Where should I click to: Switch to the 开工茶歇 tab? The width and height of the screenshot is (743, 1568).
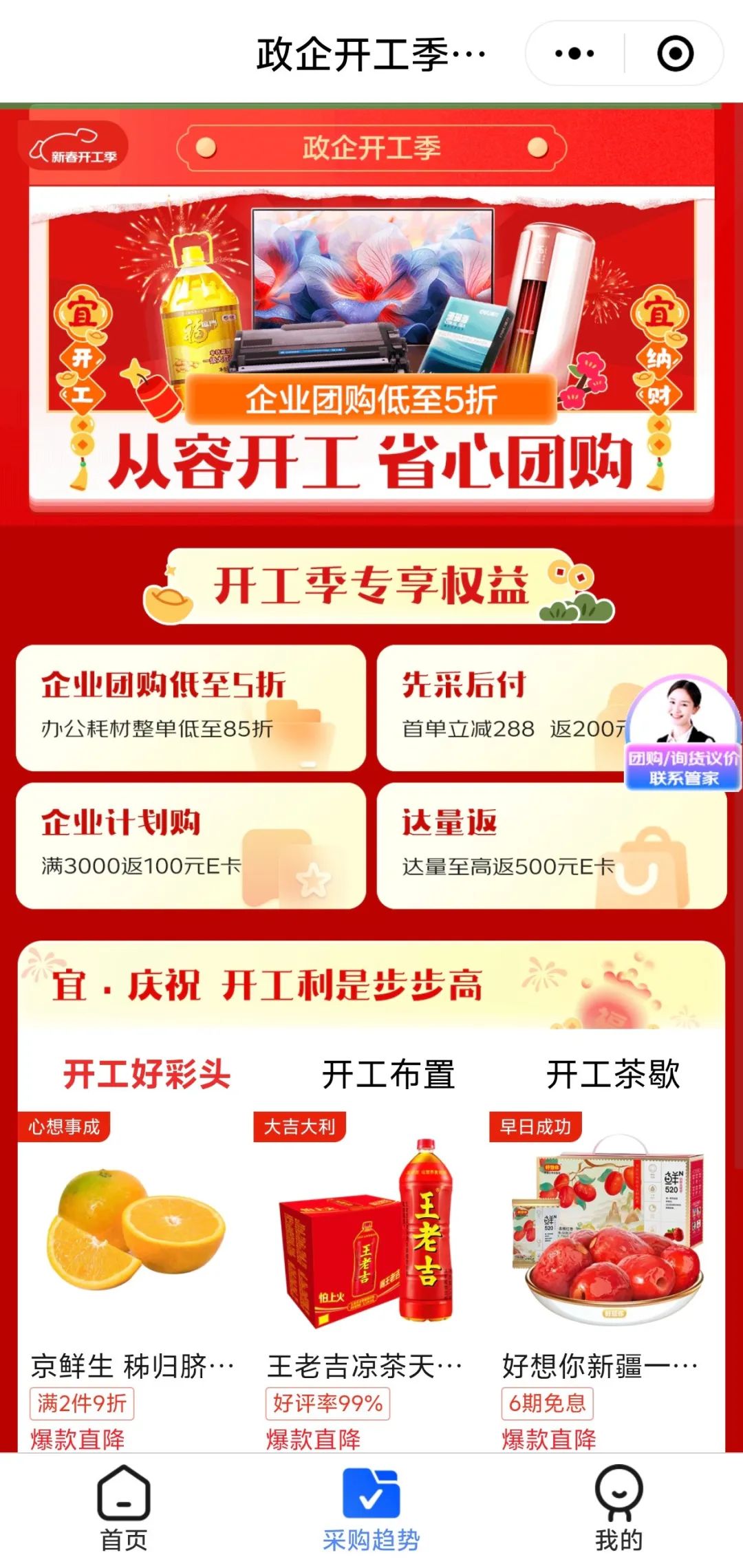click(613, 1074)
